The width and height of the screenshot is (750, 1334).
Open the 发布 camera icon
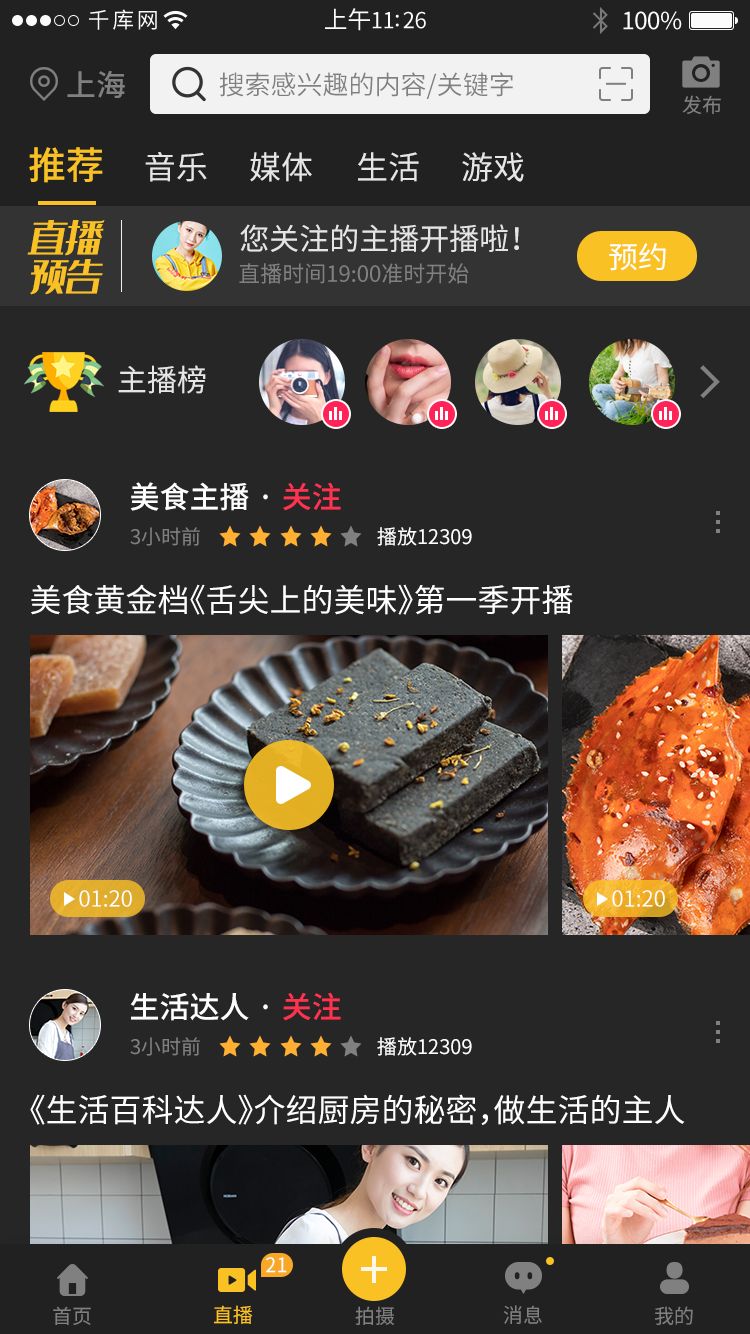pos(701,84)
